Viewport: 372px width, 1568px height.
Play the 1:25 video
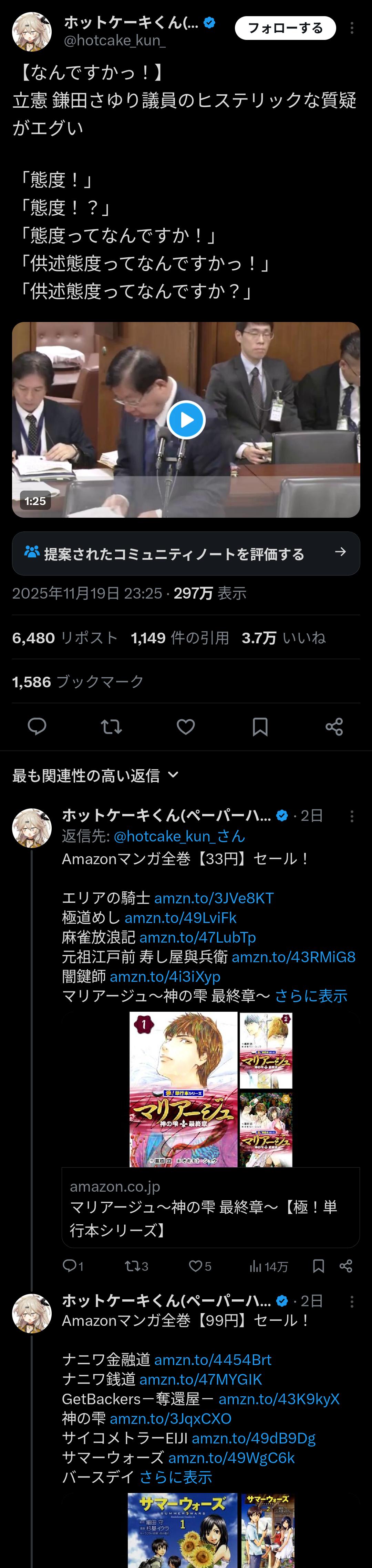point(186,420)
